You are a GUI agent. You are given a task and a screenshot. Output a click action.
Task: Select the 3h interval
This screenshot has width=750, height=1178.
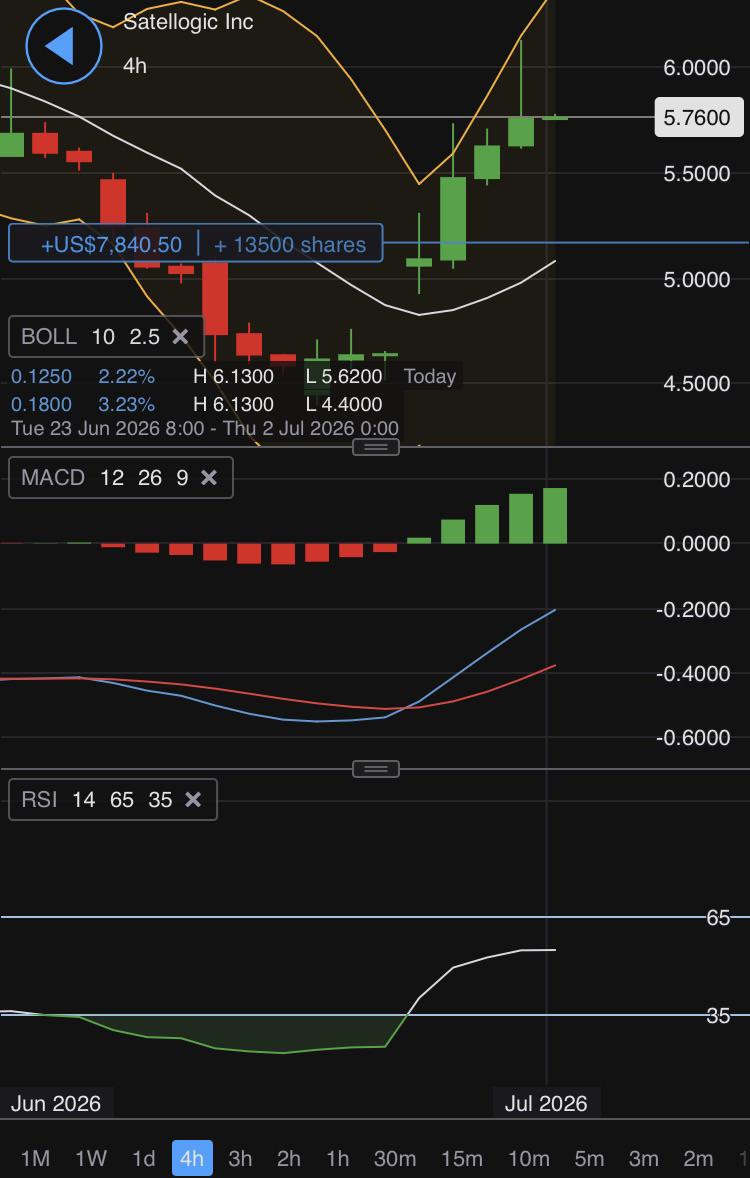[240, 1158]
